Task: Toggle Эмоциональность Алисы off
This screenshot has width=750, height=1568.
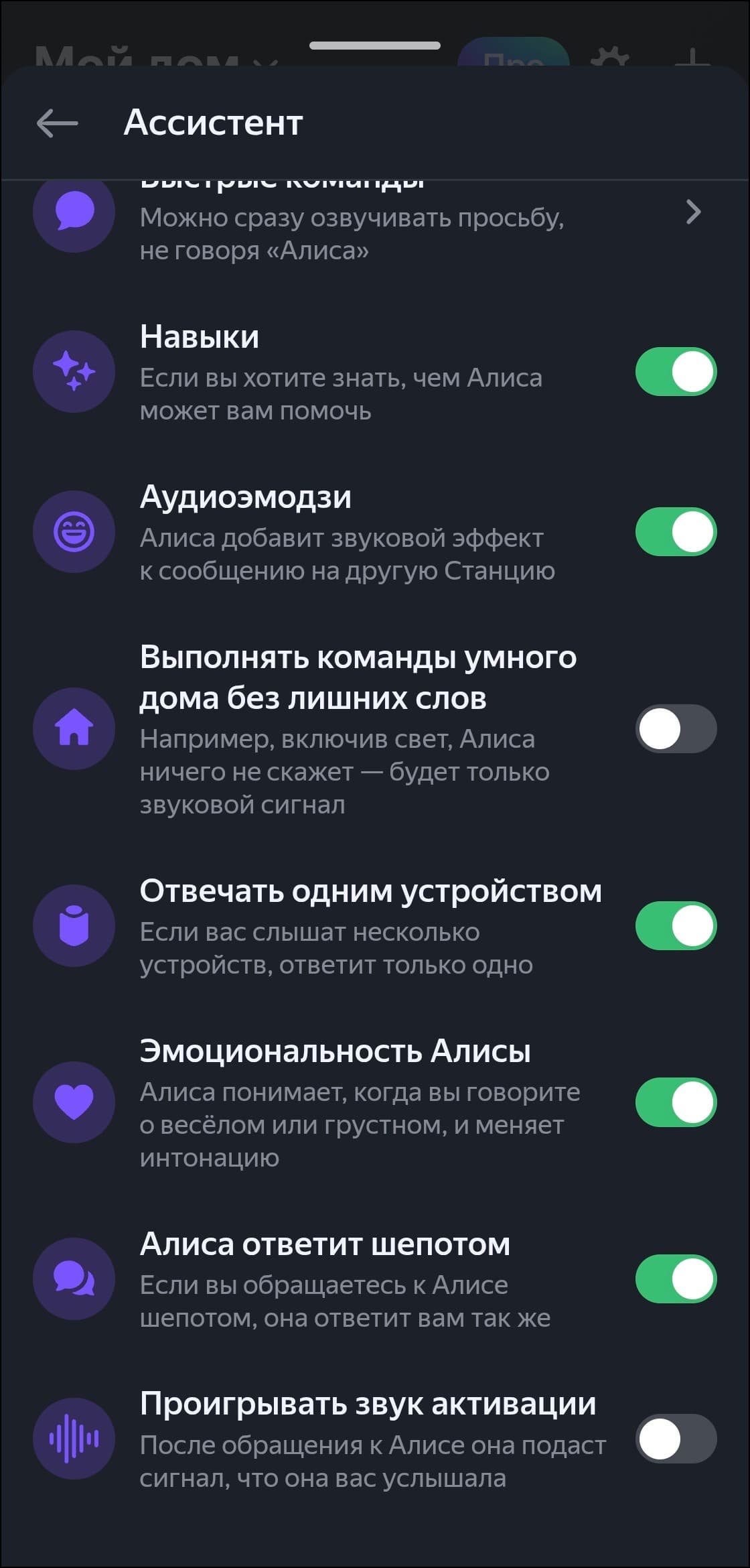Action: [676, 1102]
